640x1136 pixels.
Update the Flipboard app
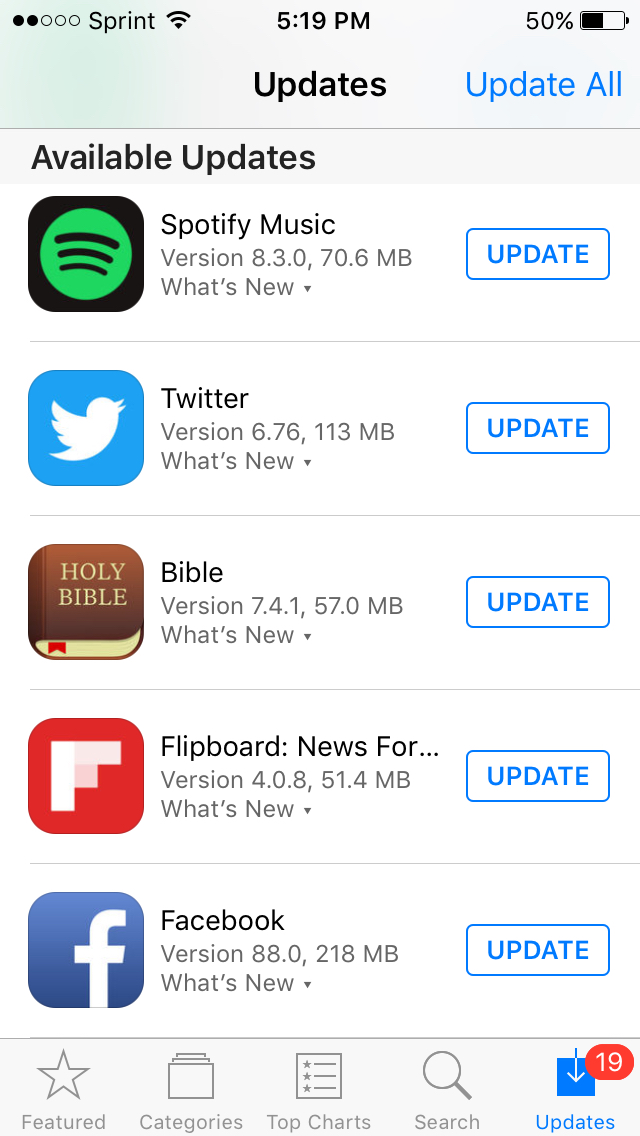[538, 776]
